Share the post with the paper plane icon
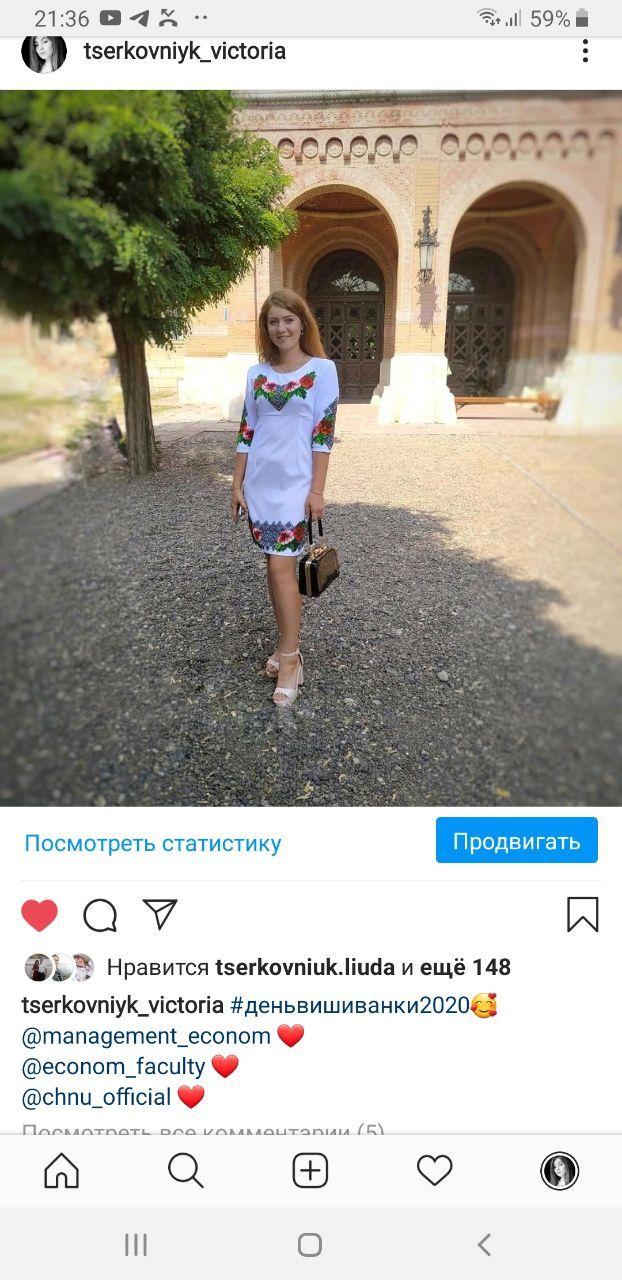Viewport: 622px width, 1280px height. click(160, 914)
